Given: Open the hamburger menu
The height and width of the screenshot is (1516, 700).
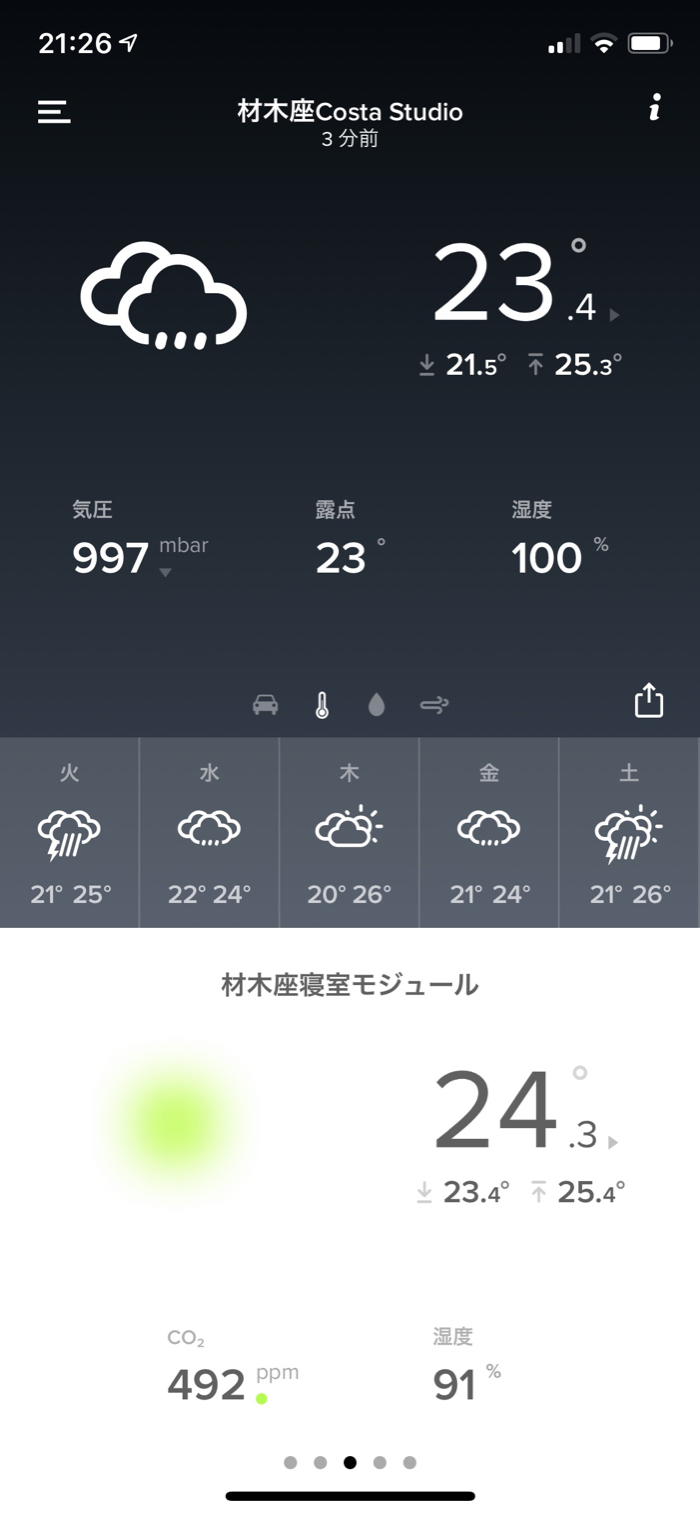Looking at the screenshot, I should [54, 111].
